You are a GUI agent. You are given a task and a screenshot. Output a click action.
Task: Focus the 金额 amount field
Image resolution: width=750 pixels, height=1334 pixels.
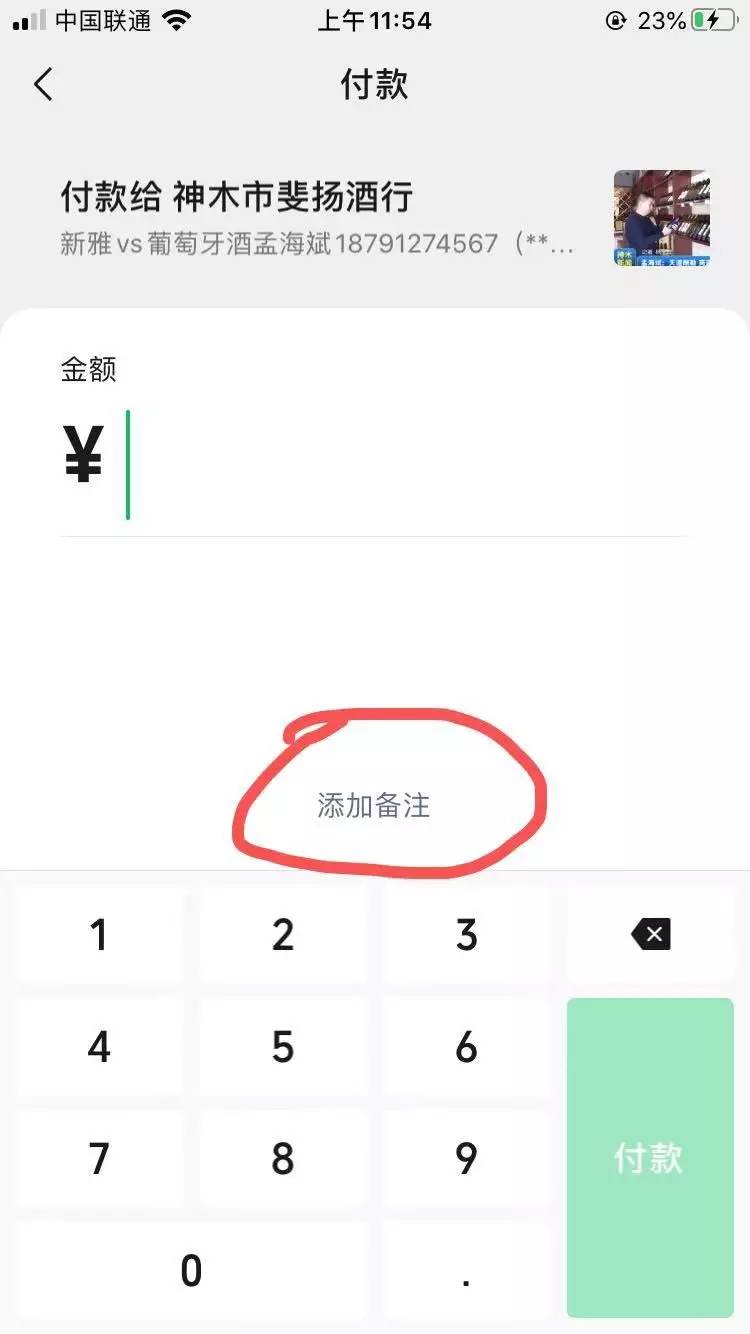tap(400, 465)
